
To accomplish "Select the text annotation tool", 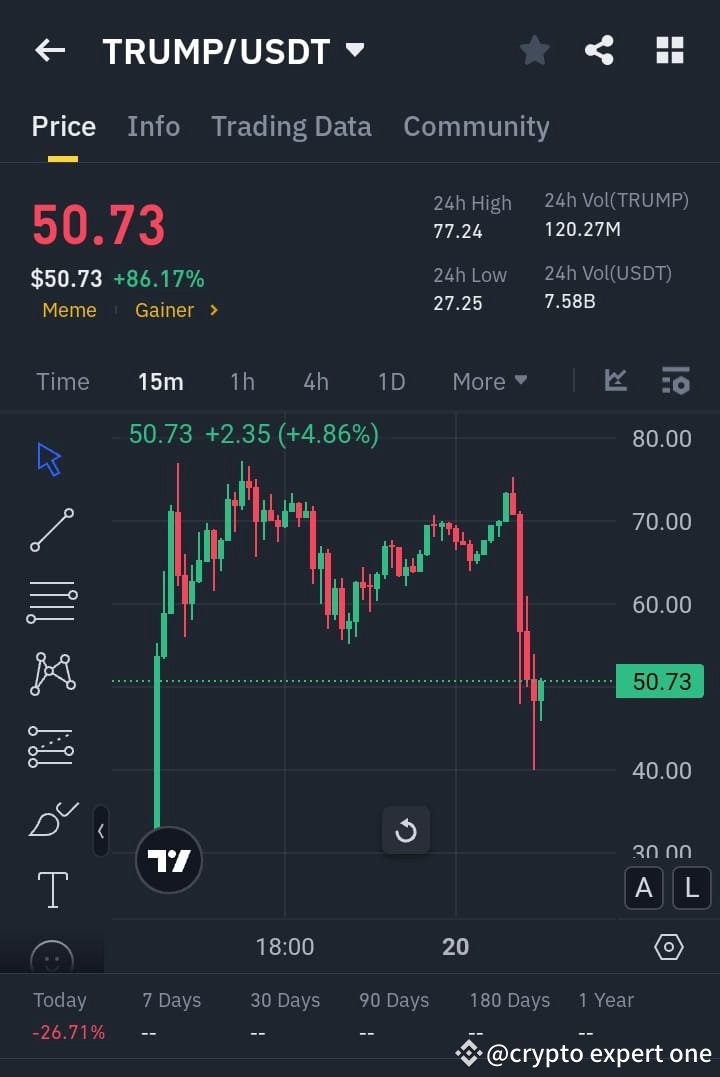I will tap(52, 889).
